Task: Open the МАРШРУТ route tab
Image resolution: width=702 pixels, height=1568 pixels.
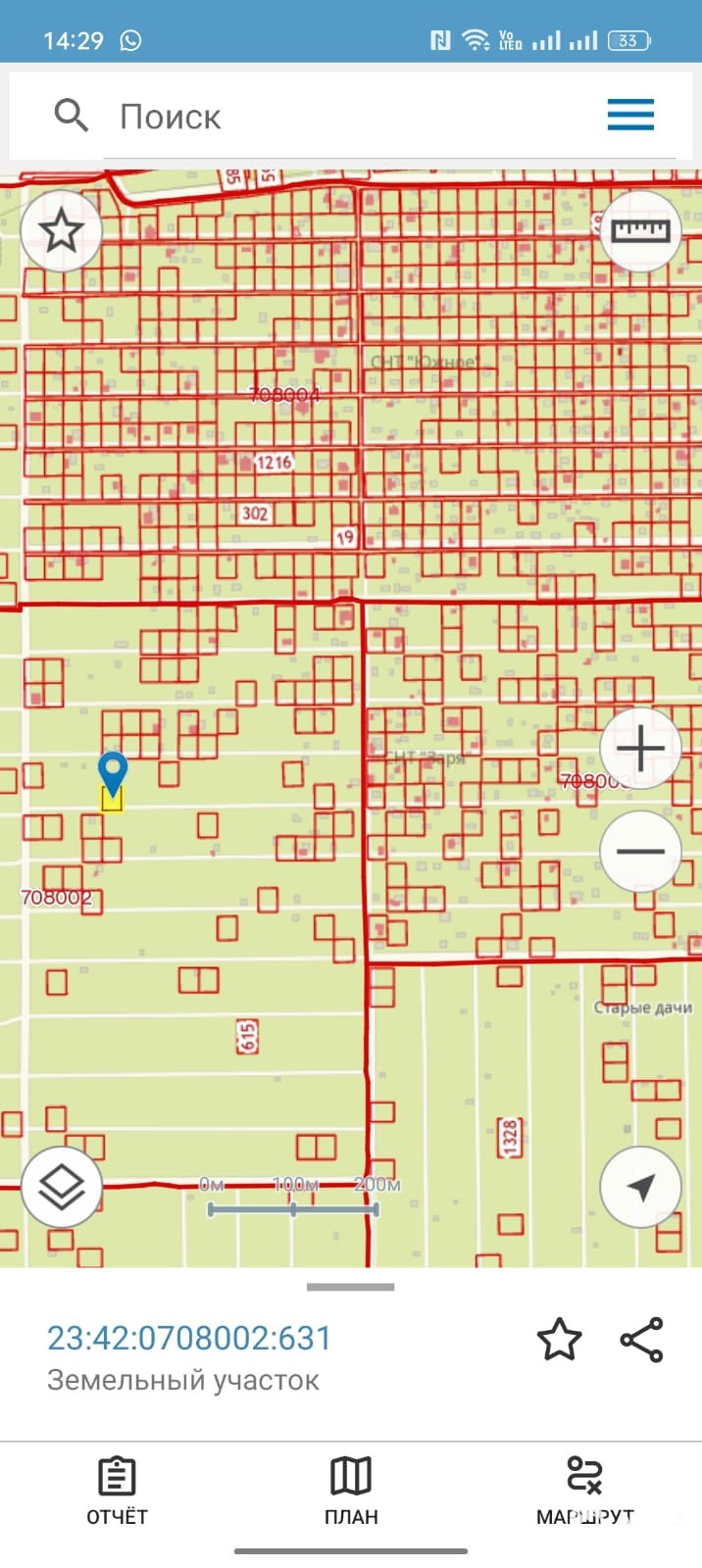Action: coord(584,1491)
